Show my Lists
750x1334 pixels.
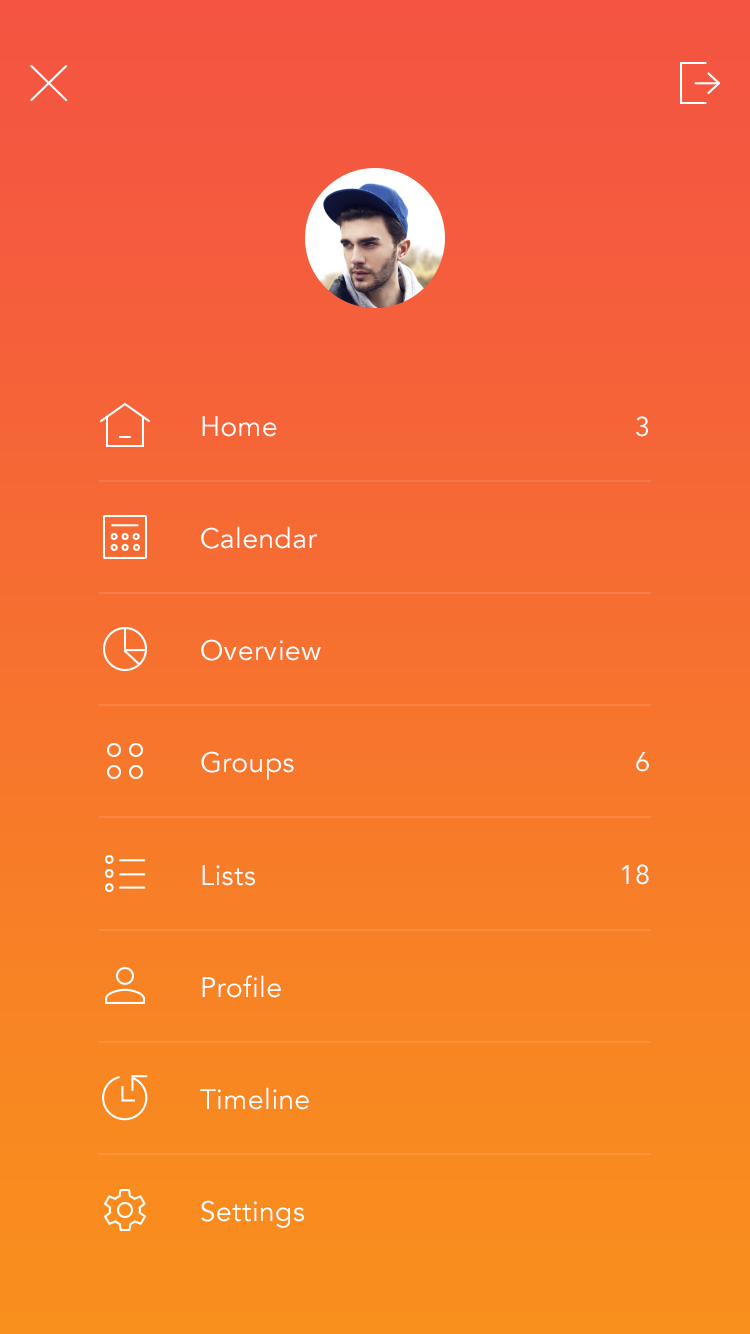coord(228,875)
